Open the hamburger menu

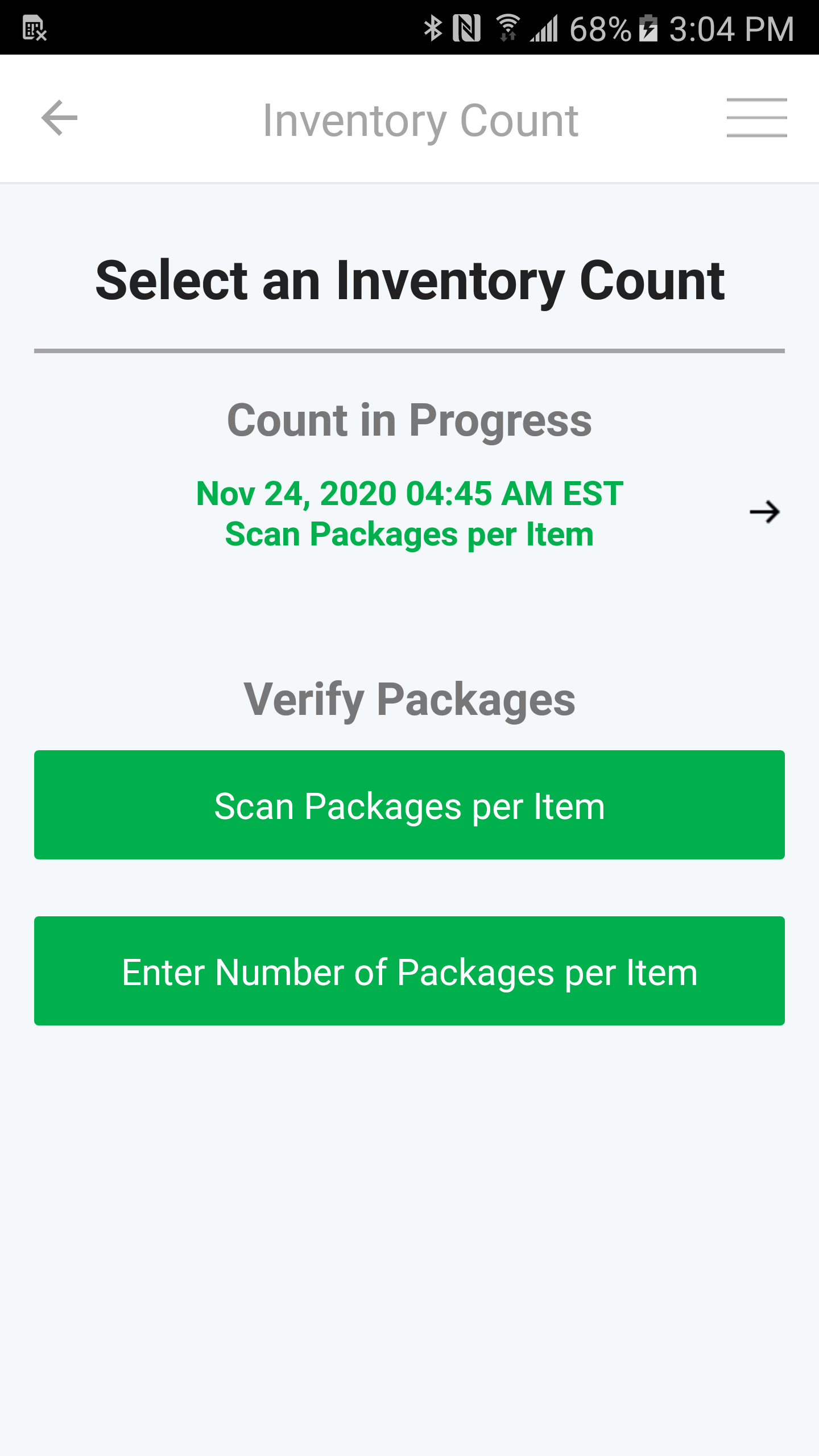[x=756, y=118]
